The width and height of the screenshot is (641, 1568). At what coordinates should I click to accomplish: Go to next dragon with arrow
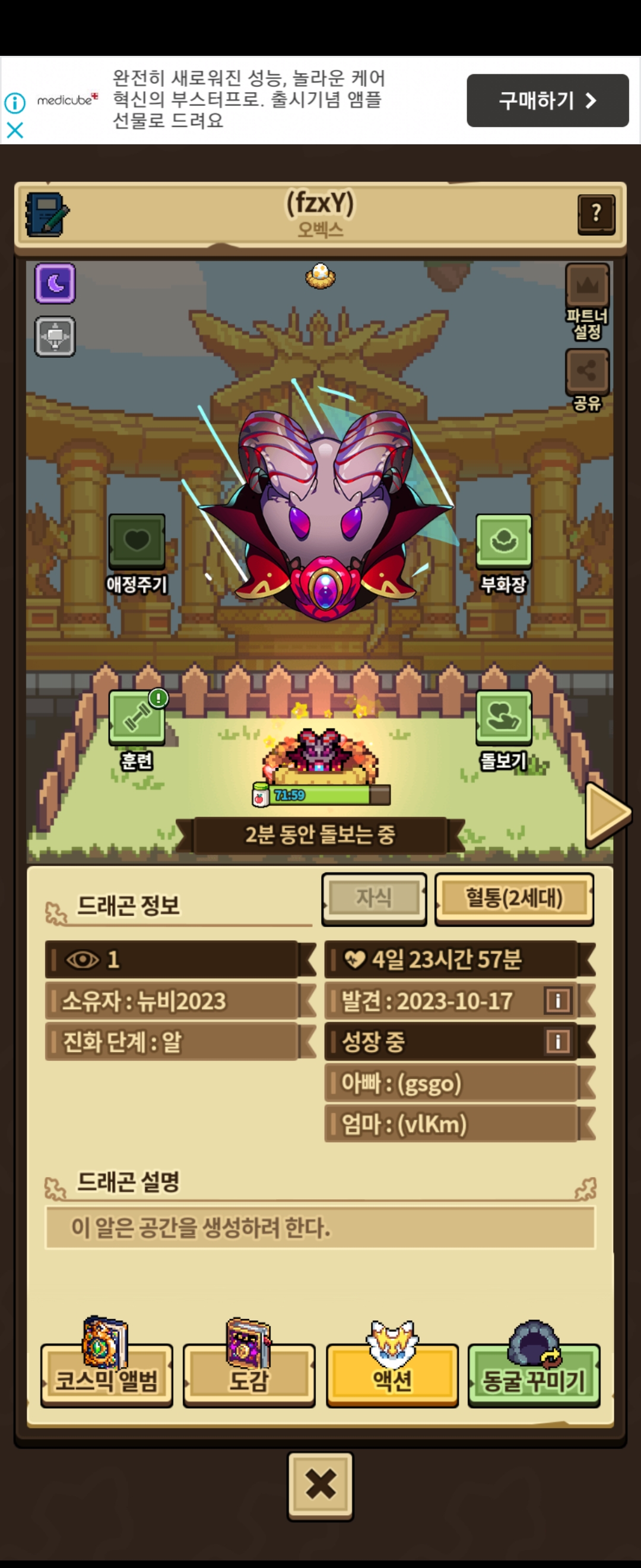(607, 814)
